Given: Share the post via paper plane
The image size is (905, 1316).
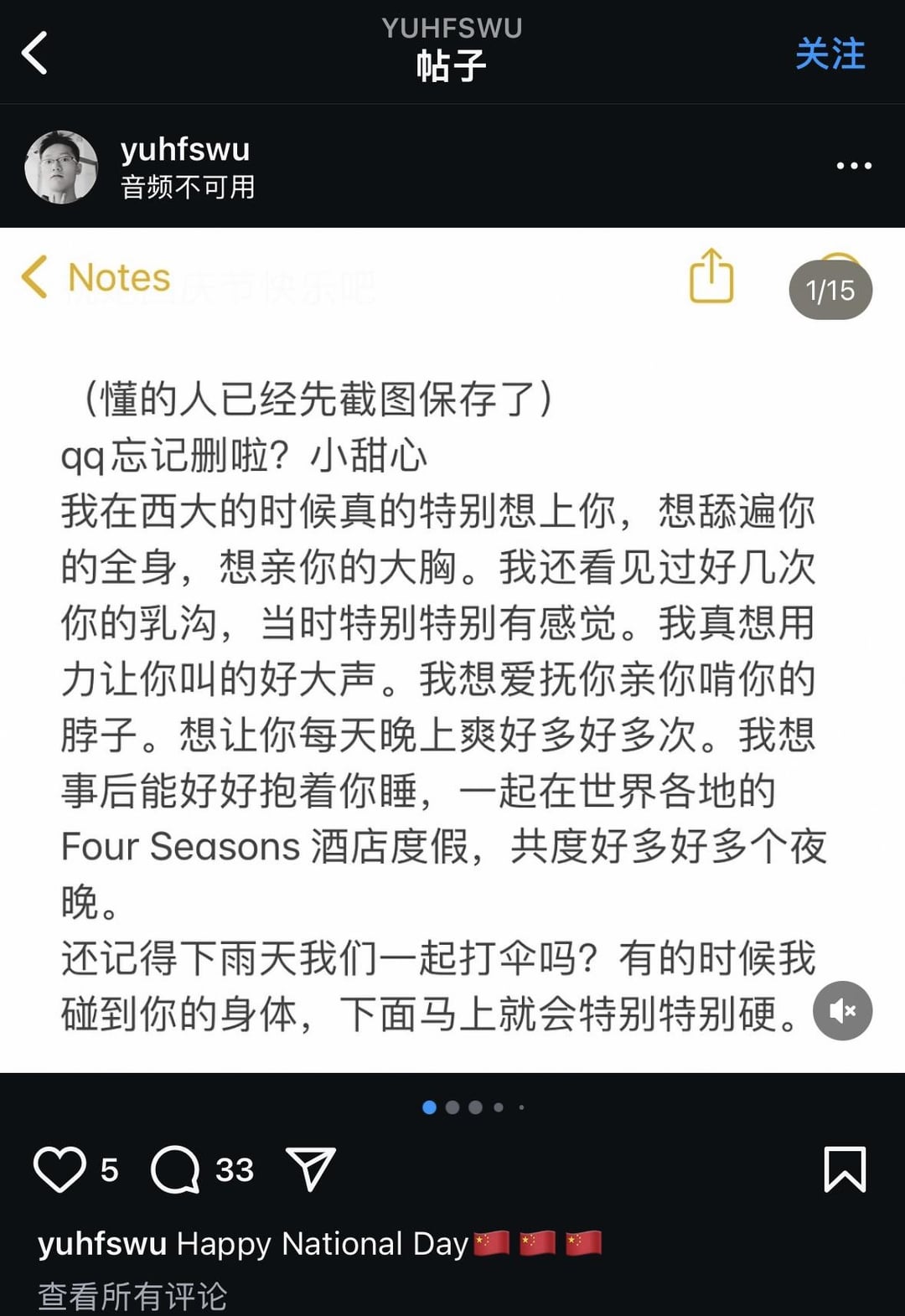Looking at the screenshot, I should coord(311,1169).
